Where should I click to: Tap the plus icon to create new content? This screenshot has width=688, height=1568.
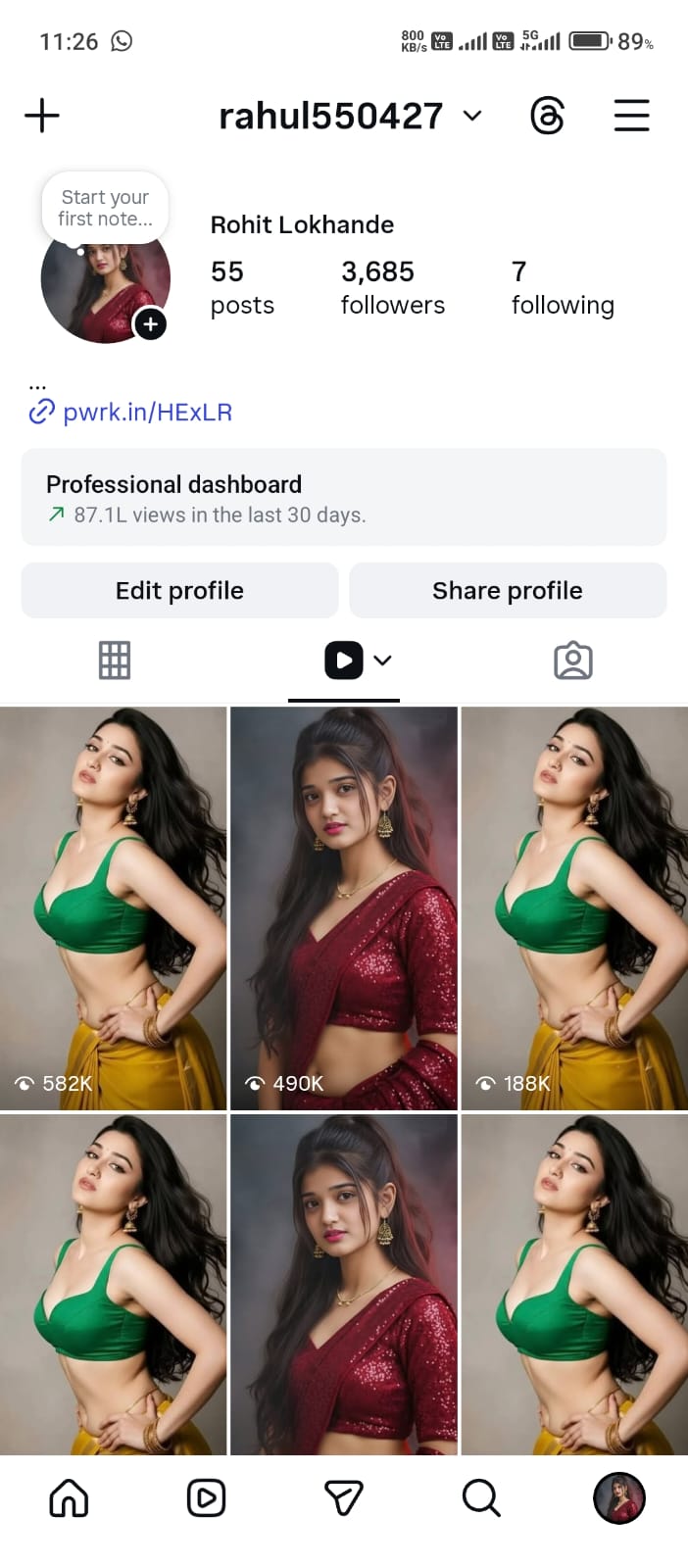click(x=42, y=116)
